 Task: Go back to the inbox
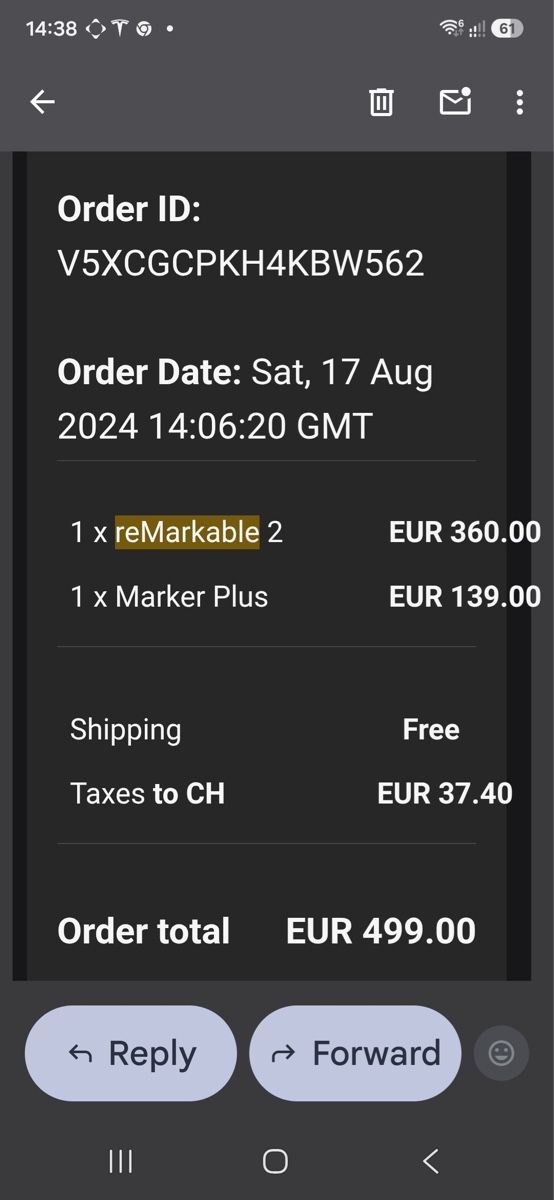coord(42,102)
